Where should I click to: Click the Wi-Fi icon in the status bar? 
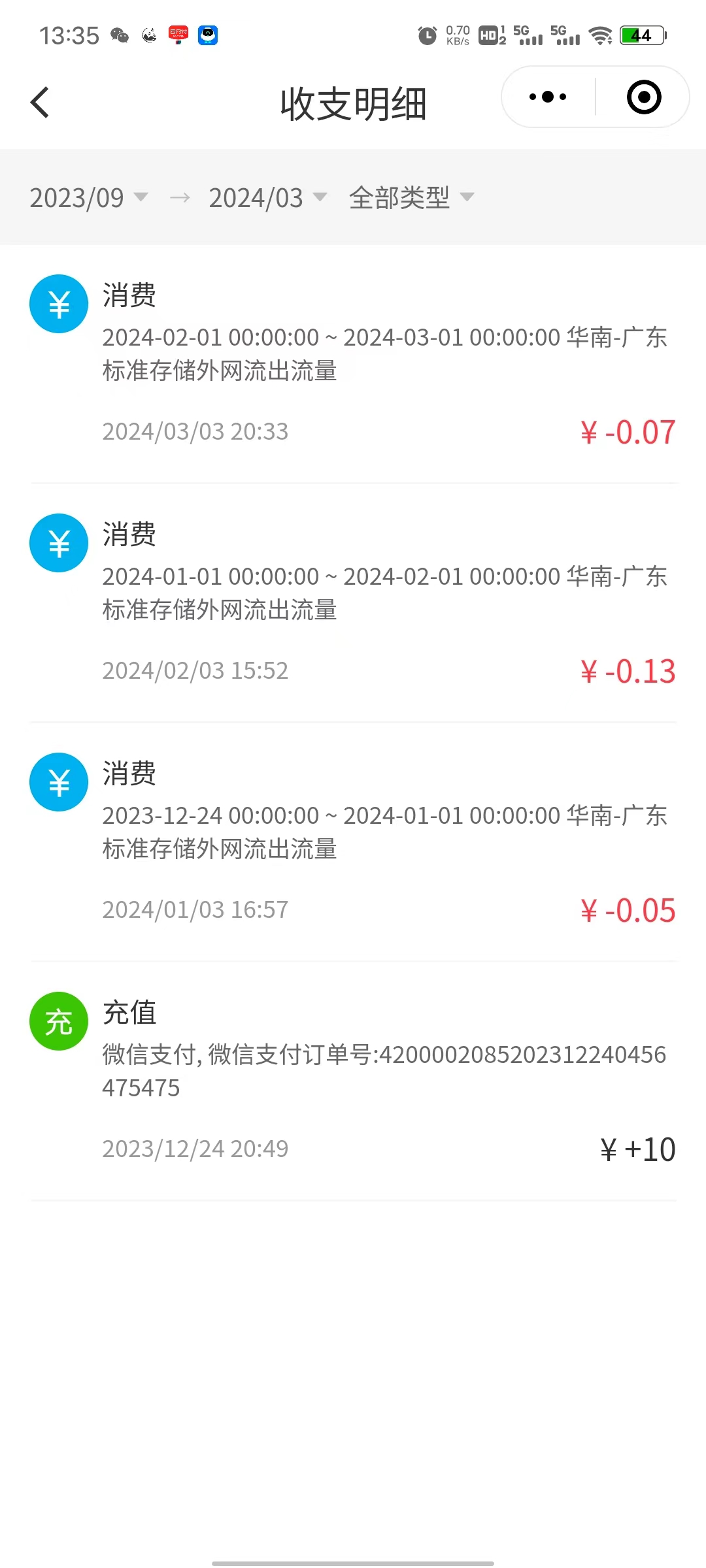[x=601, y=36]
